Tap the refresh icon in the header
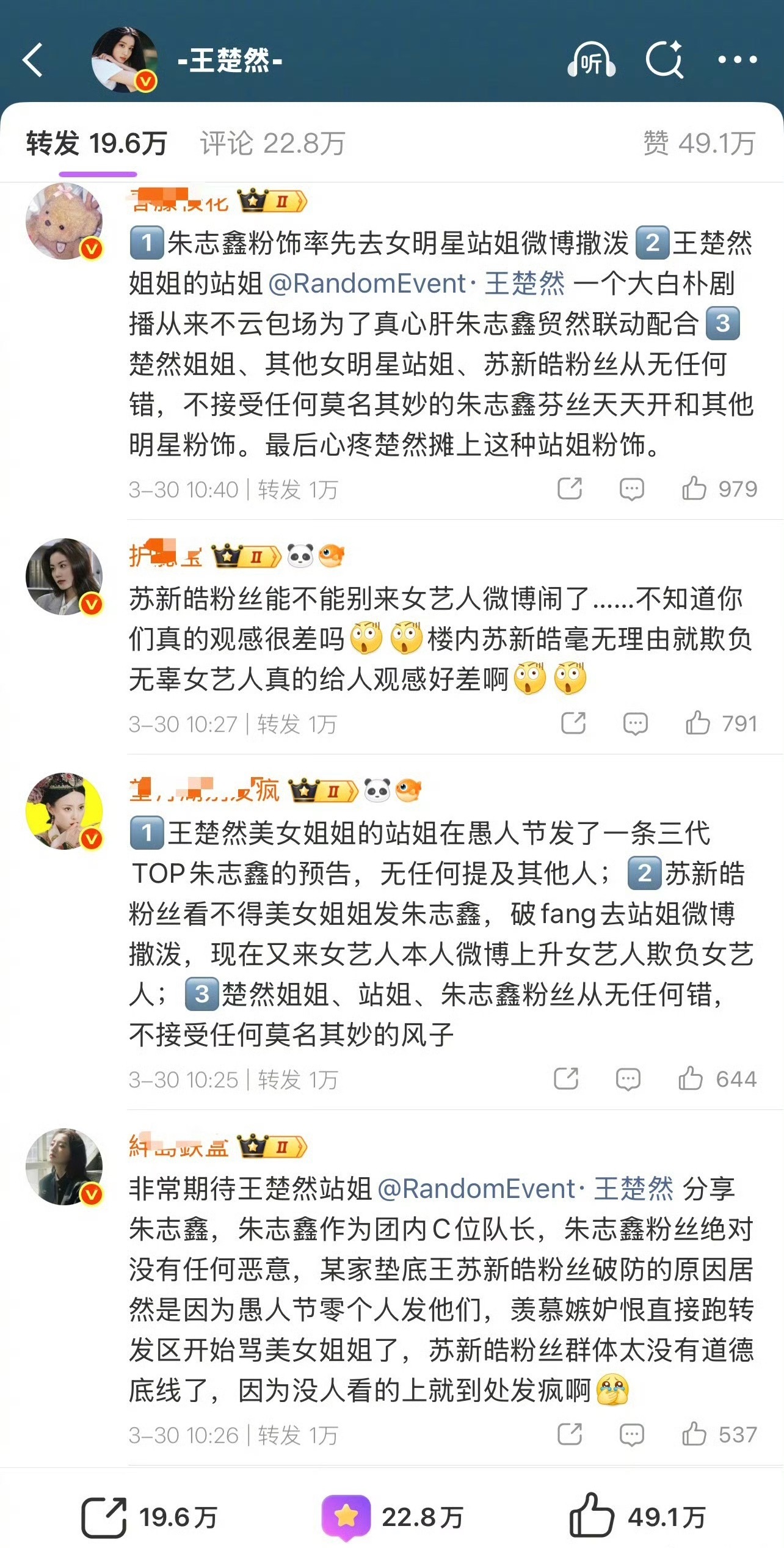Image resolution: width=784 pixels, height=1548 pixels. (666, 61)
